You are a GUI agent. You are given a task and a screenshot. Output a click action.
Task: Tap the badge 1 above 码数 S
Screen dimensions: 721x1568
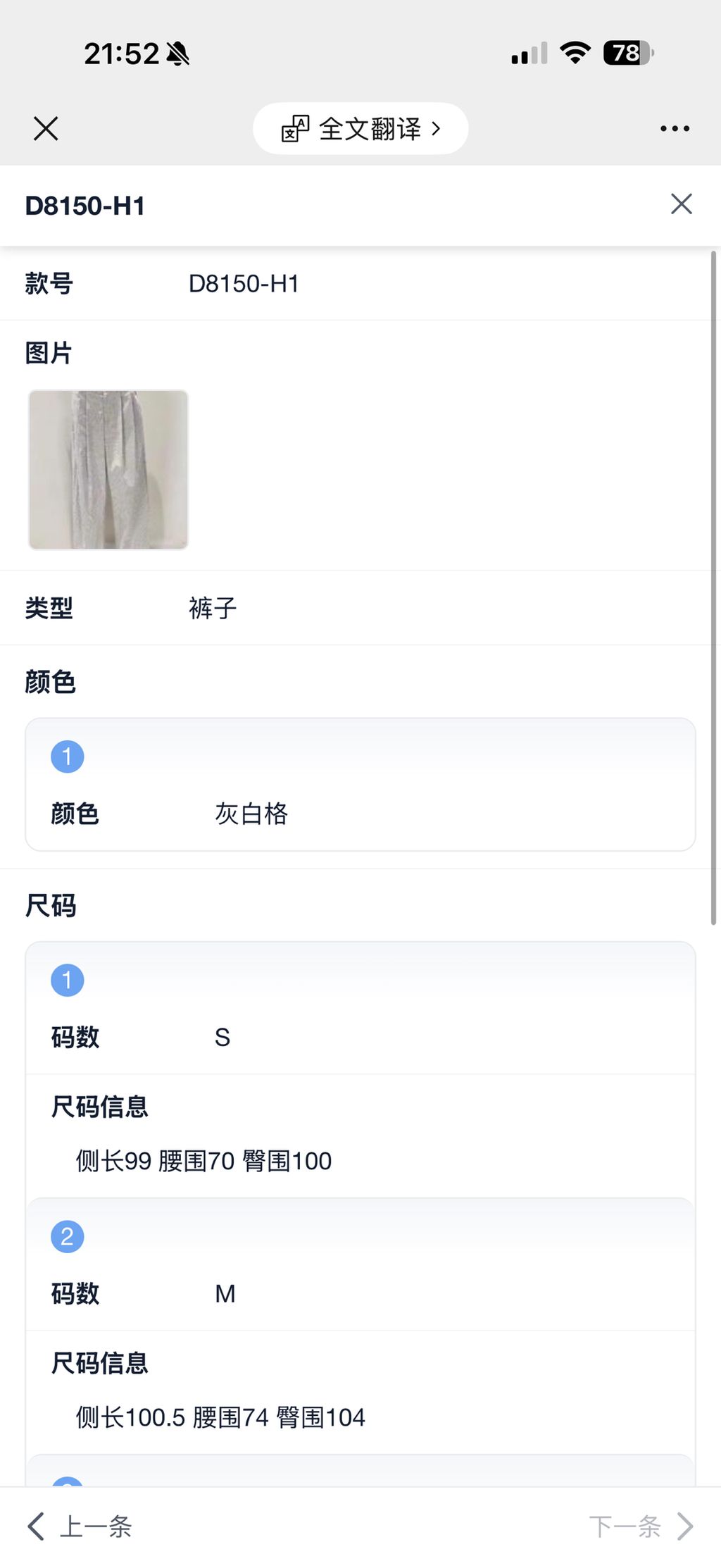(67, 979)
